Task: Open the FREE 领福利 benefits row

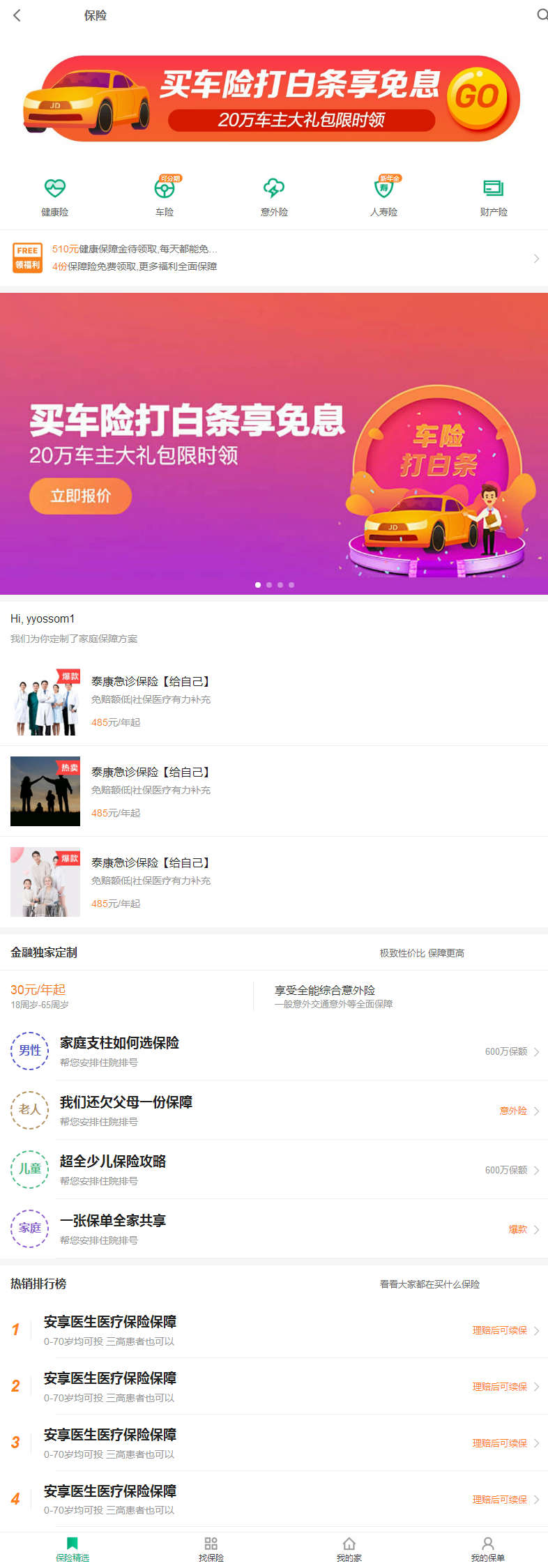Action: click(274, 258)
